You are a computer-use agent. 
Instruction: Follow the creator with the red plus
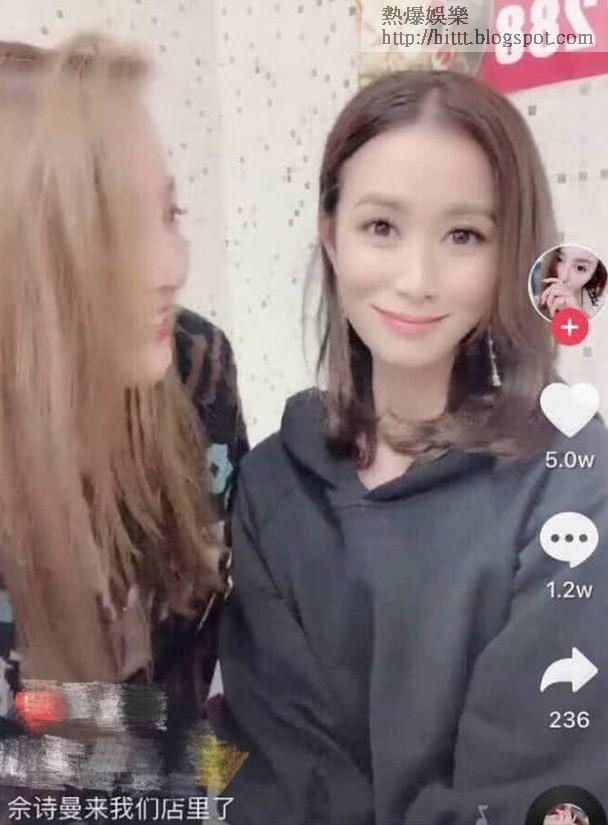pos(569,326)
